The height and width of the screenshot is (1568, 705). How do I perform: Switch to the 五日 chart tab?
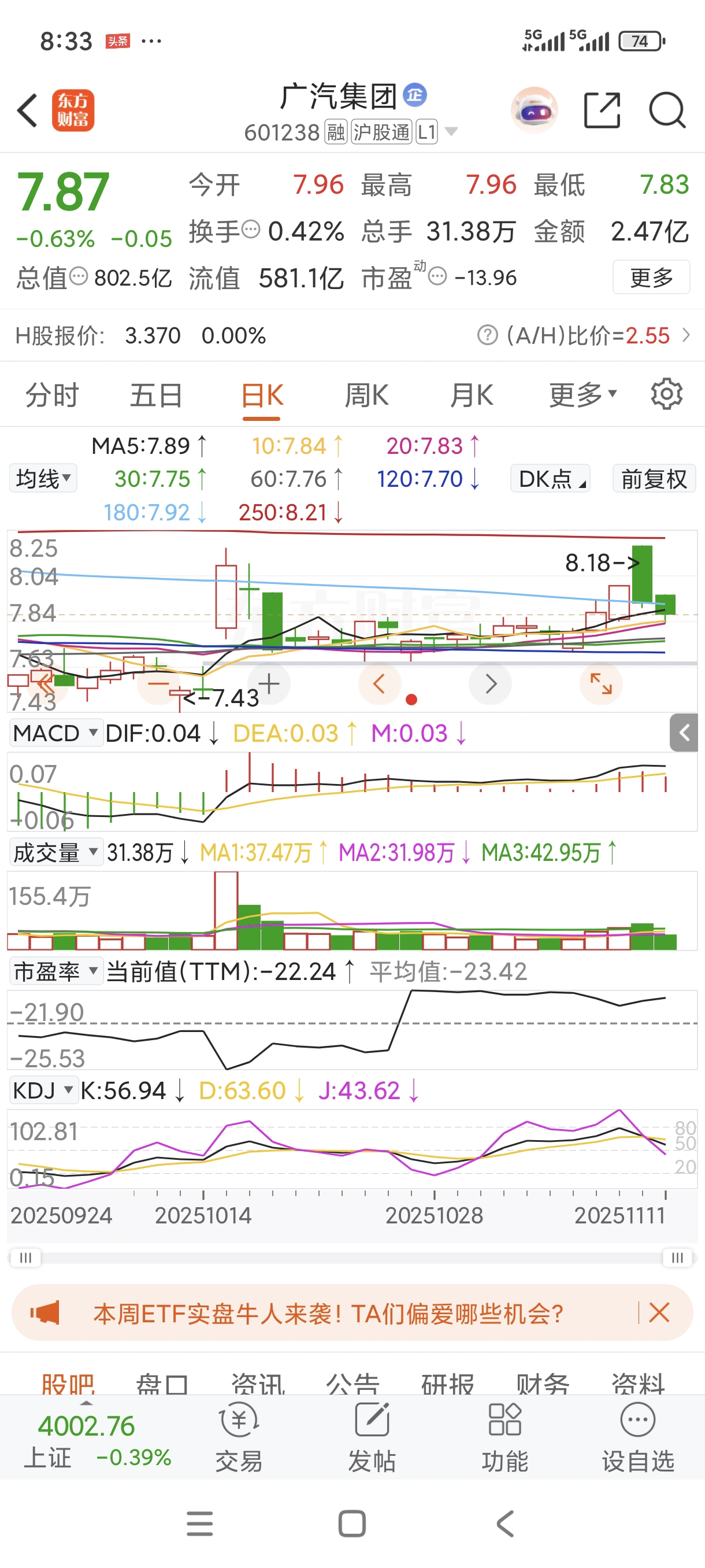157,395
